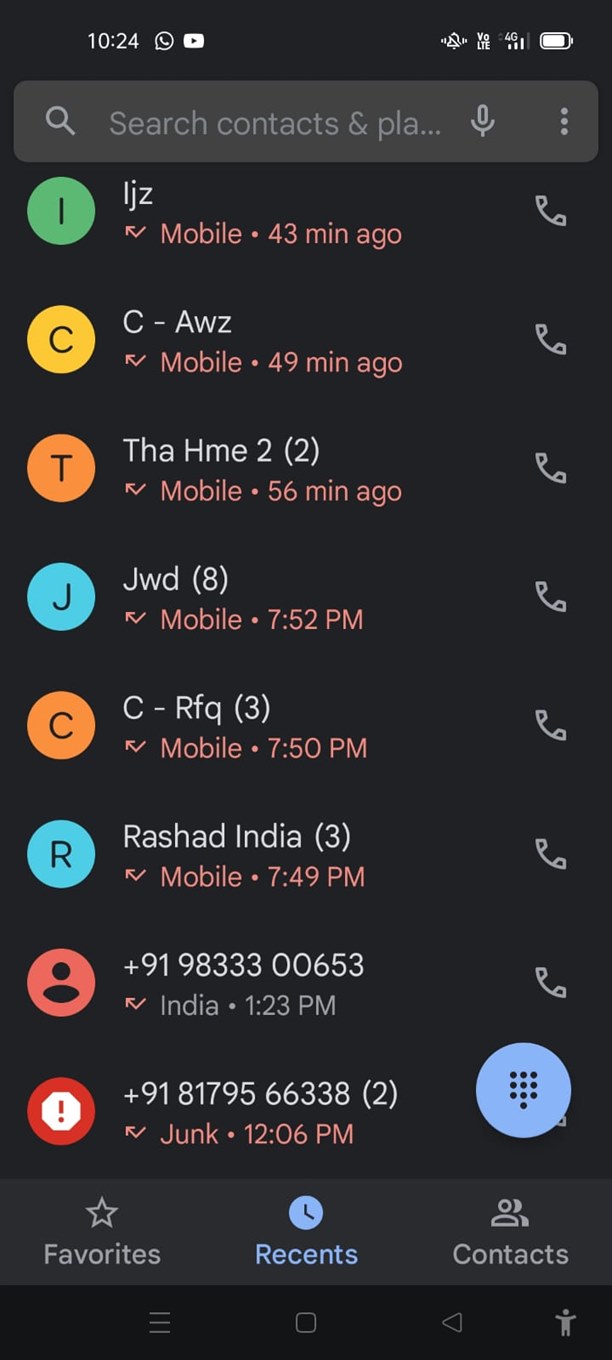
Task: Open the system home button
Action: pyautogui.click(x=306, y=1323)
